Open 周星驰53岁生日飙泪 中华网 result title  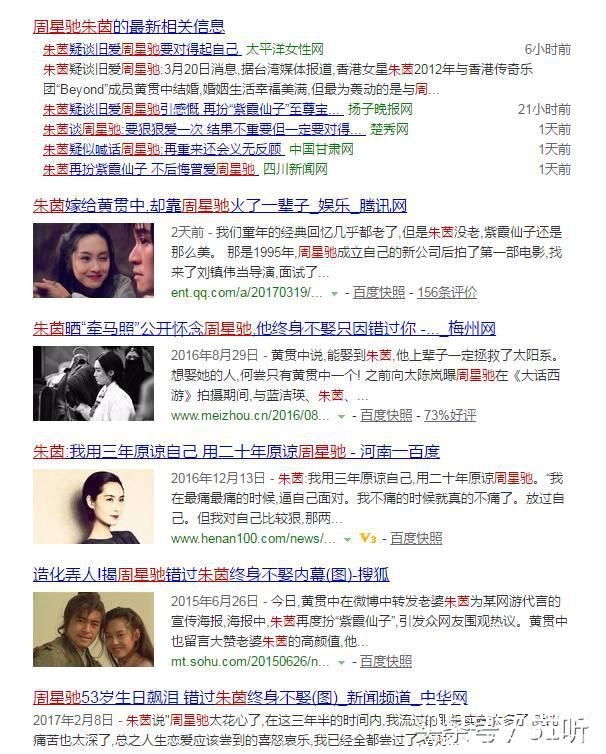click(x=250, y=697)
